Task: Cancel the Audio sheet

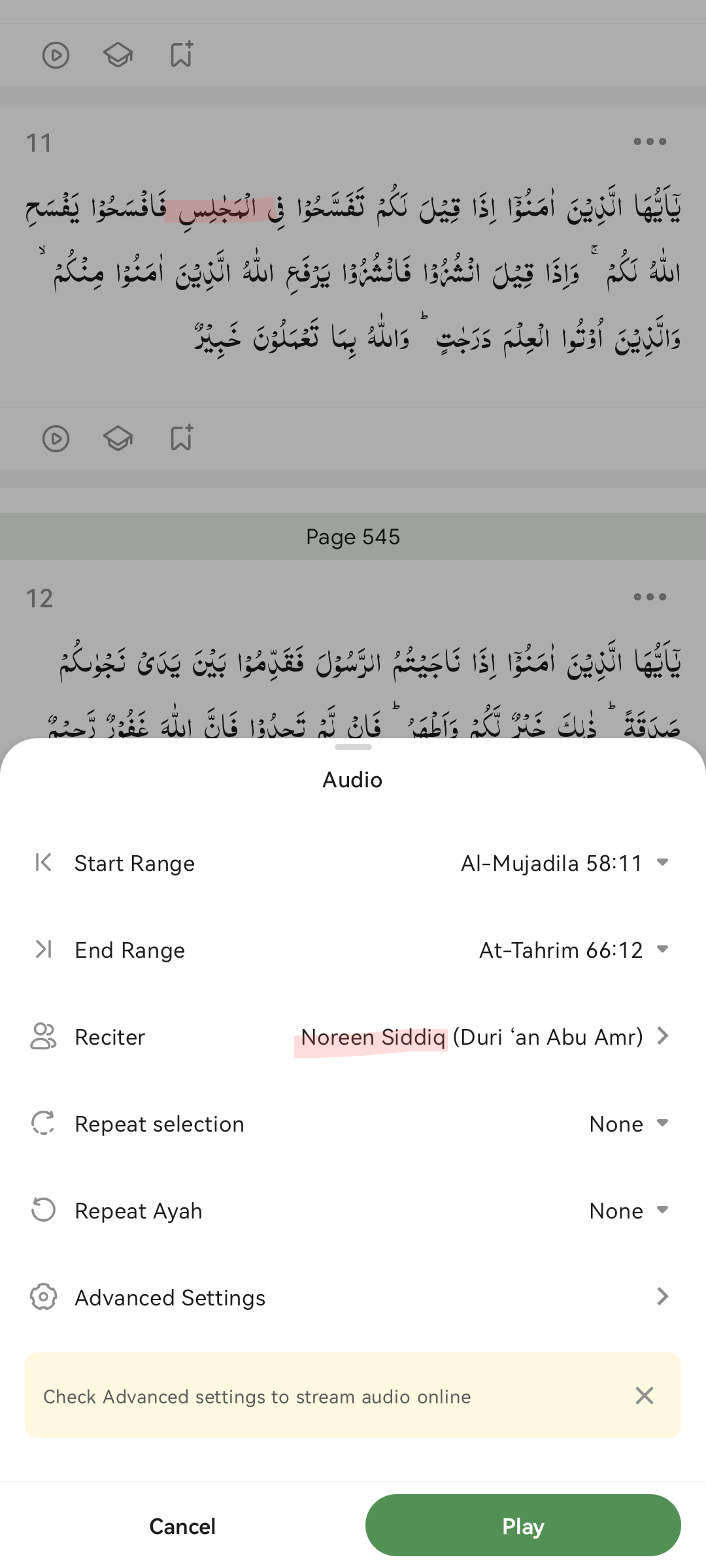Action: pyautogui.click(x=182, y=1526)
